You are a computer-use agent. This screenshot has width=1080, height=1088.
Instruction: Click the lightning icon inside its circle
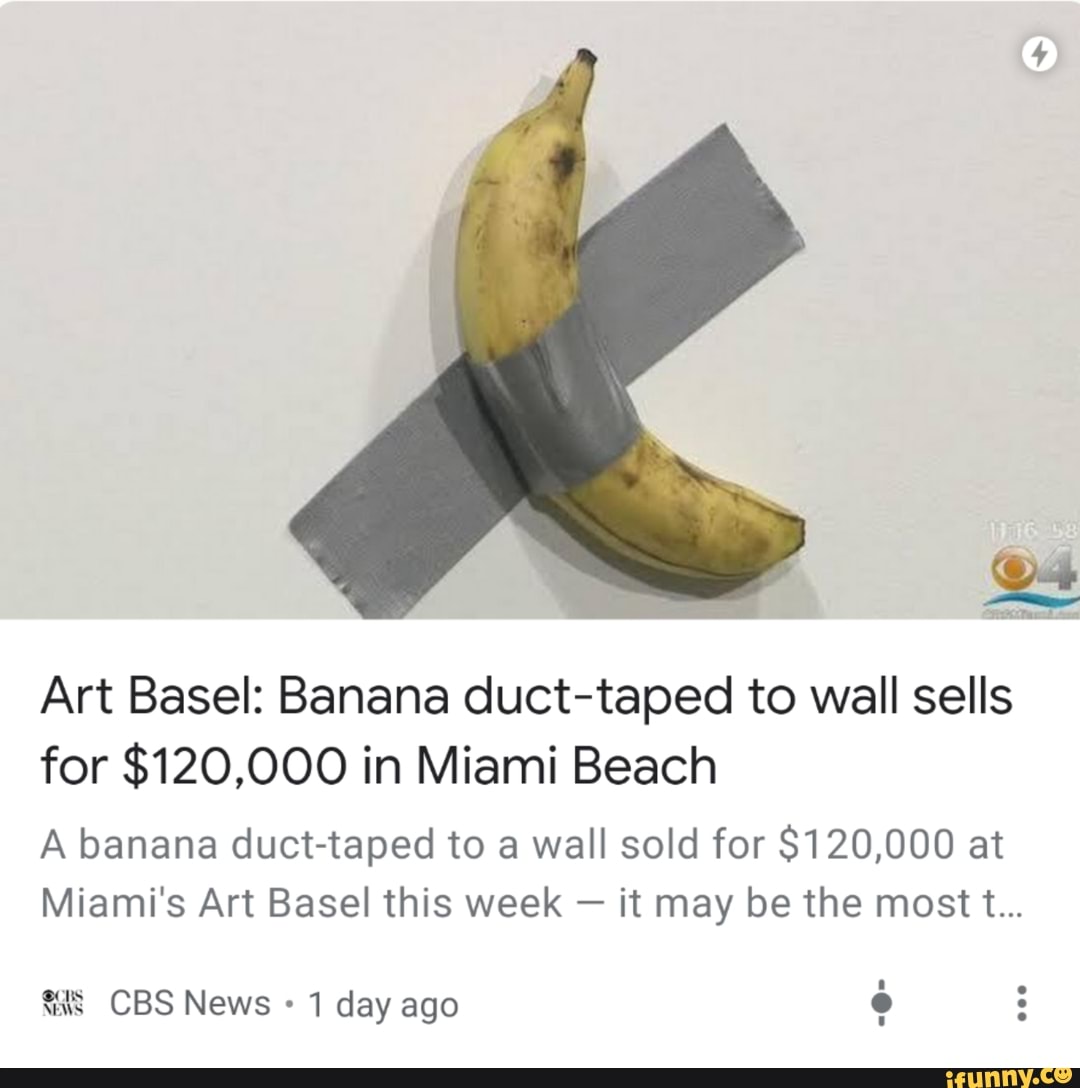[1037, 55]
